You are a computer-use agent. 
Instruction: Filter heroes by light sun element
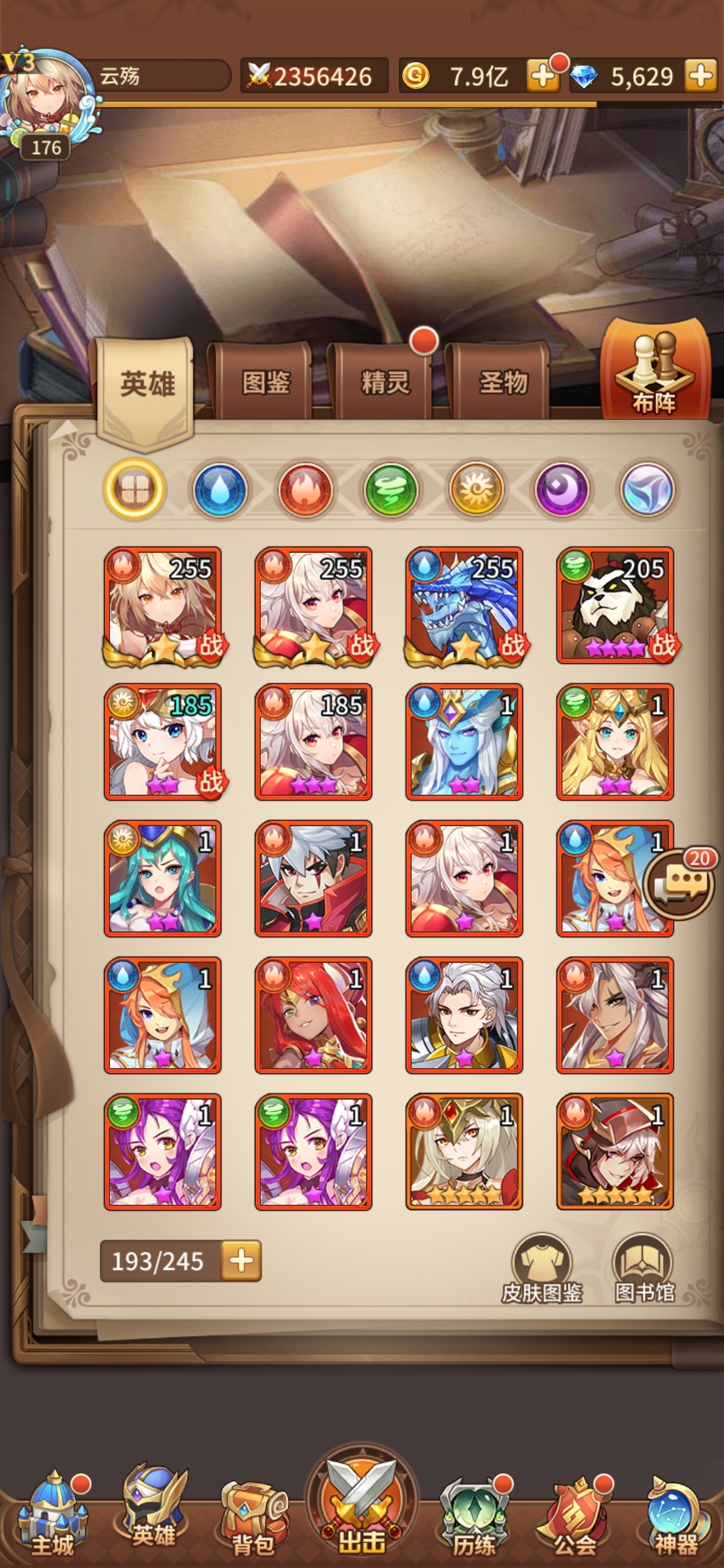coord(477,490)
